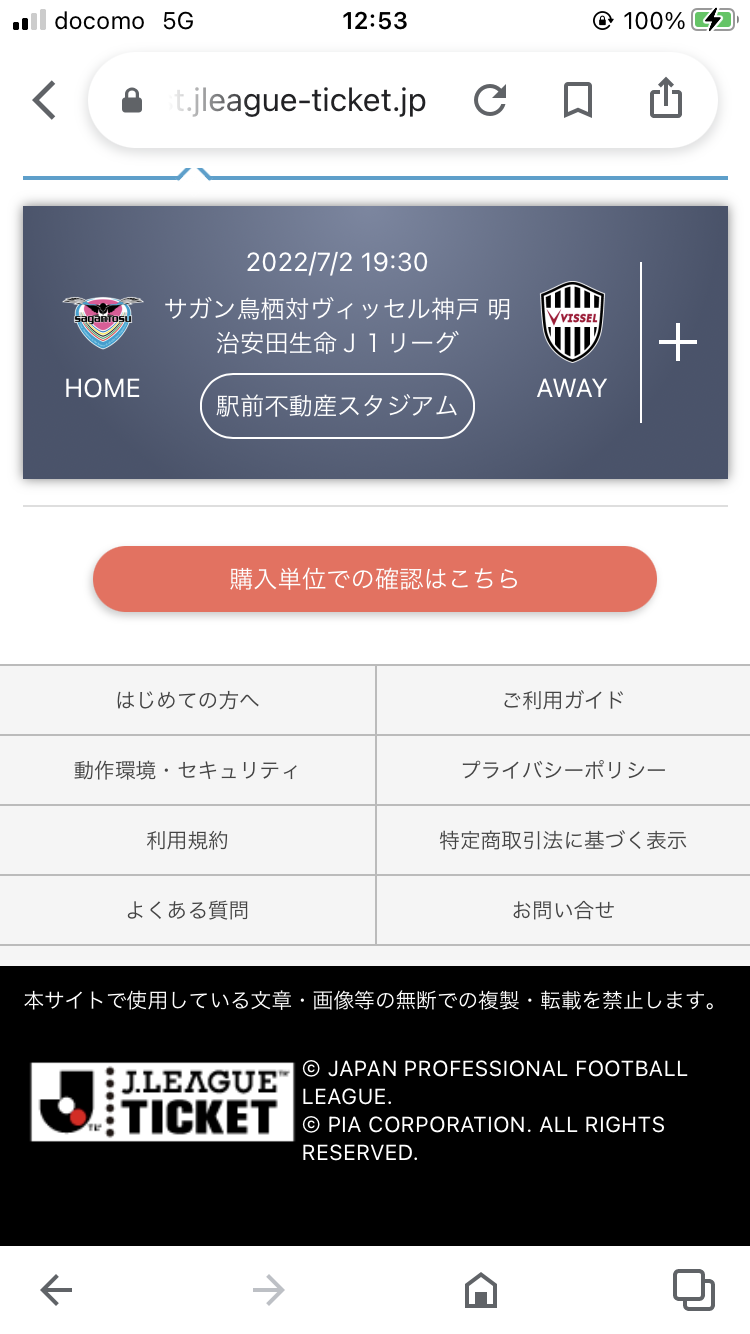750x1334 pixels.
Task: Open 特定商取引法に基づく表示
Action: tap(563, 840)
